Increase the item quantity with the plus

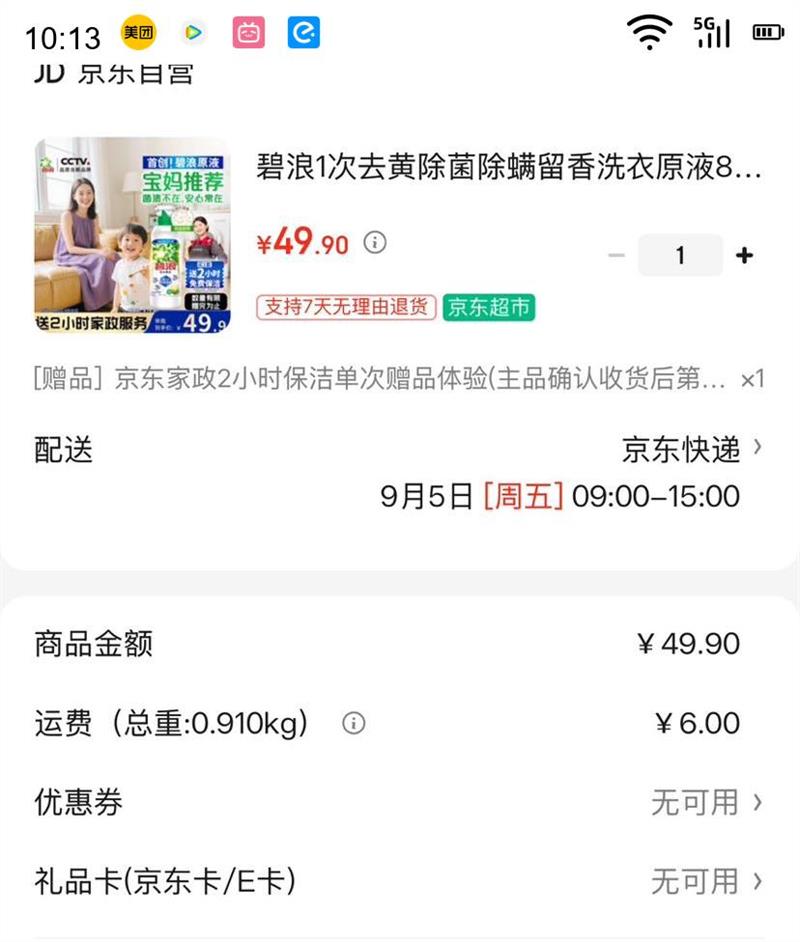[x=744, y=256]
